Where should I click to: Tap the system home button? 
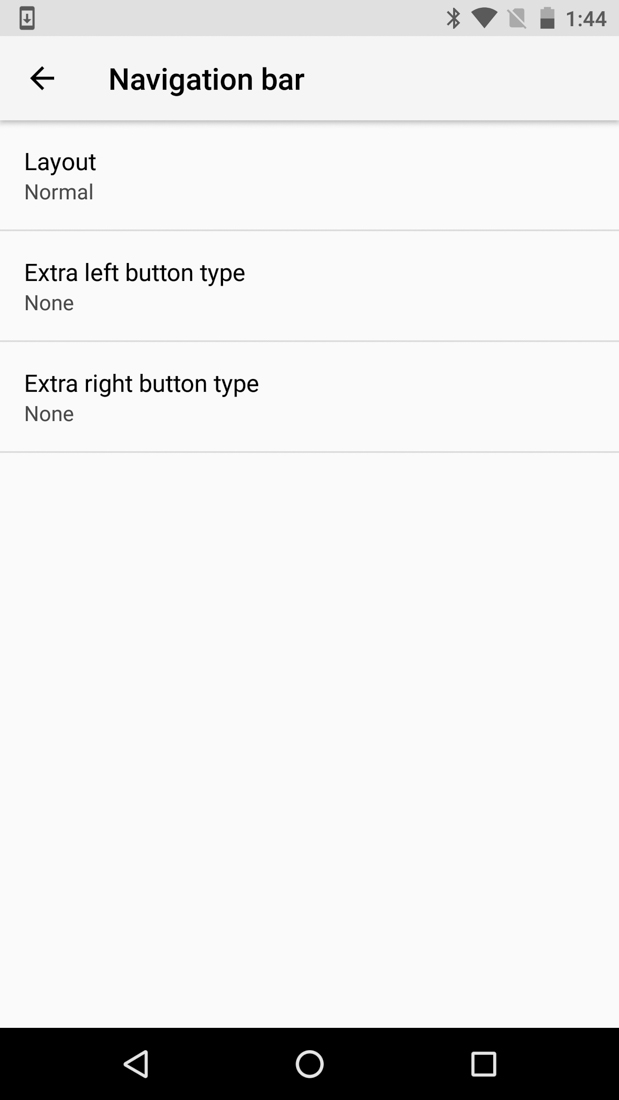309,1064
